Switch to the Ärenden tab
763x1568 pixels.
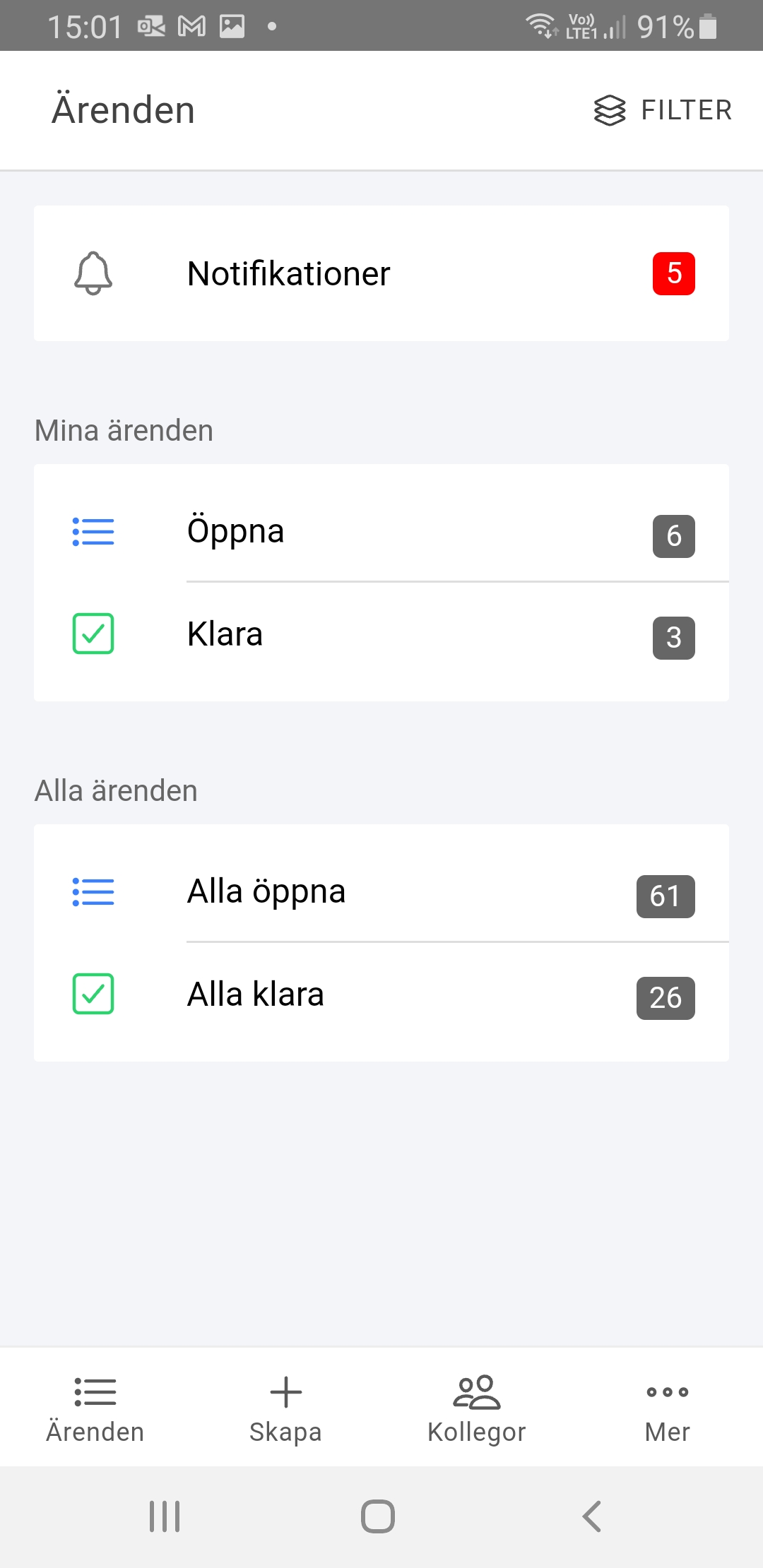(95, 1407)
